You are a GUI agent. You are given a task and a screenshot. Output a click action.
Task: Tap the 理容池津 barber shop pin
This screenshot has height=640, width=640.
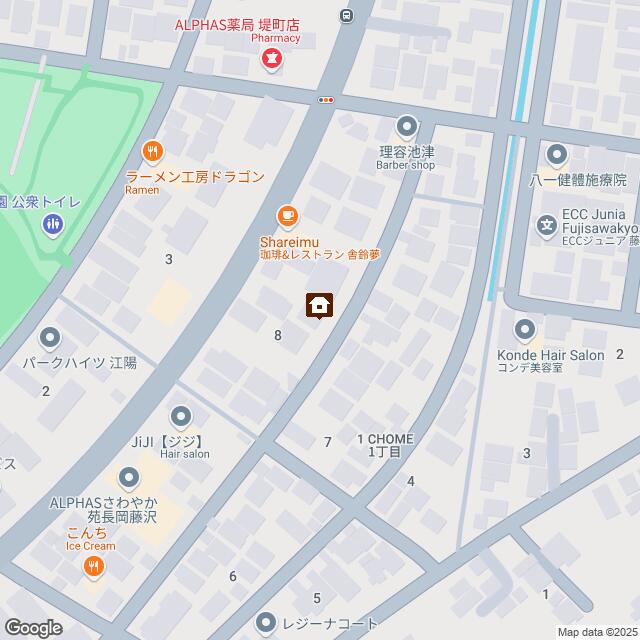pos(407,127)
